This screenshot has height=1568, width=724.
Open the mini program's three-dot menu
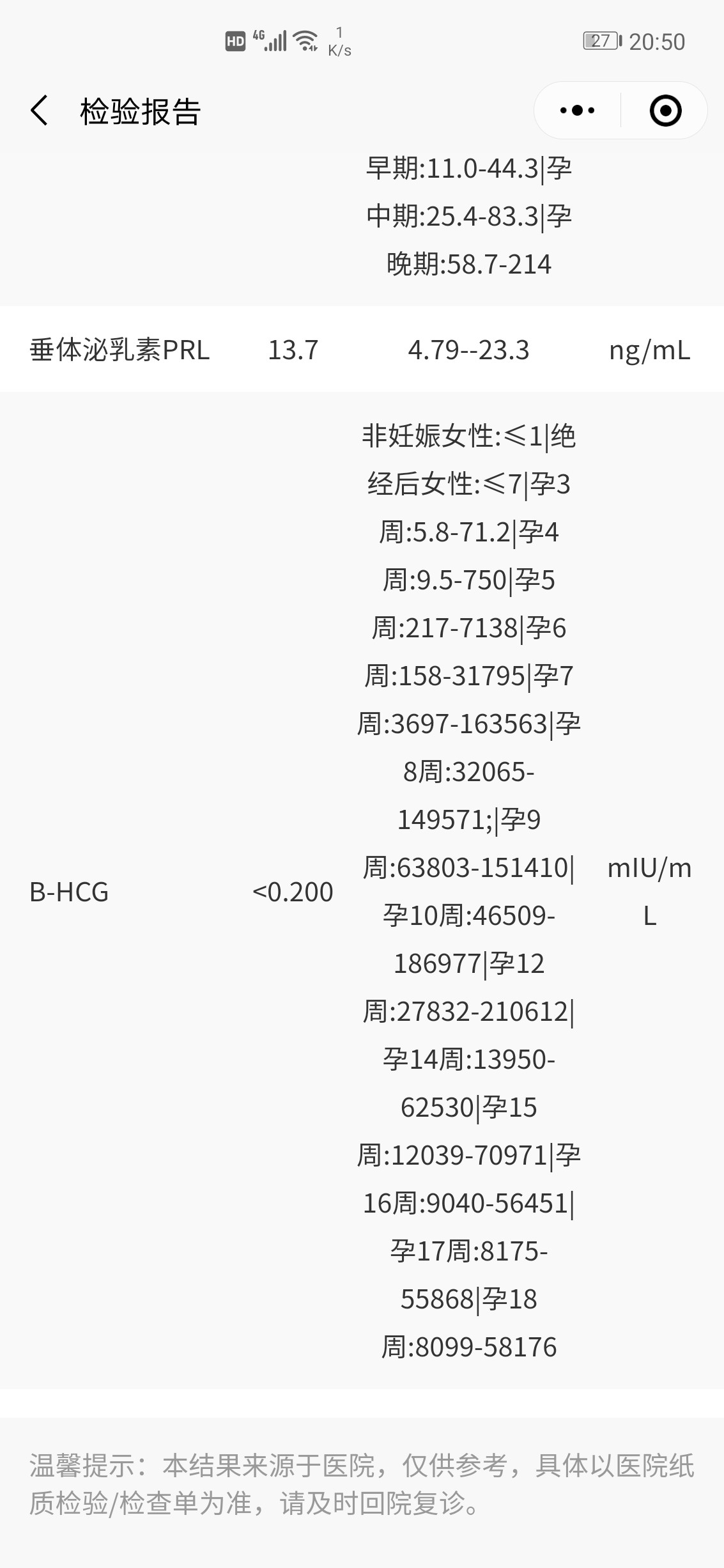coord(577,111)
